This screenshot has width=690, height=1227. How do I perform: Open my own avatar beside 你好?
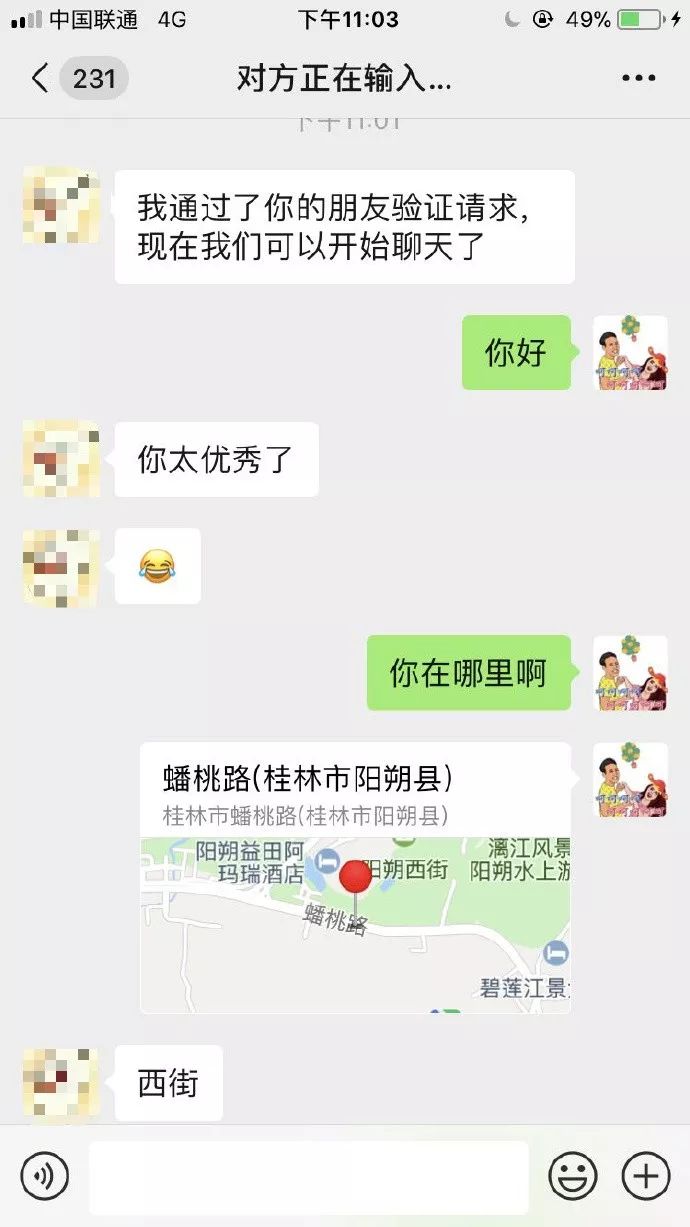tap(630, 353)
